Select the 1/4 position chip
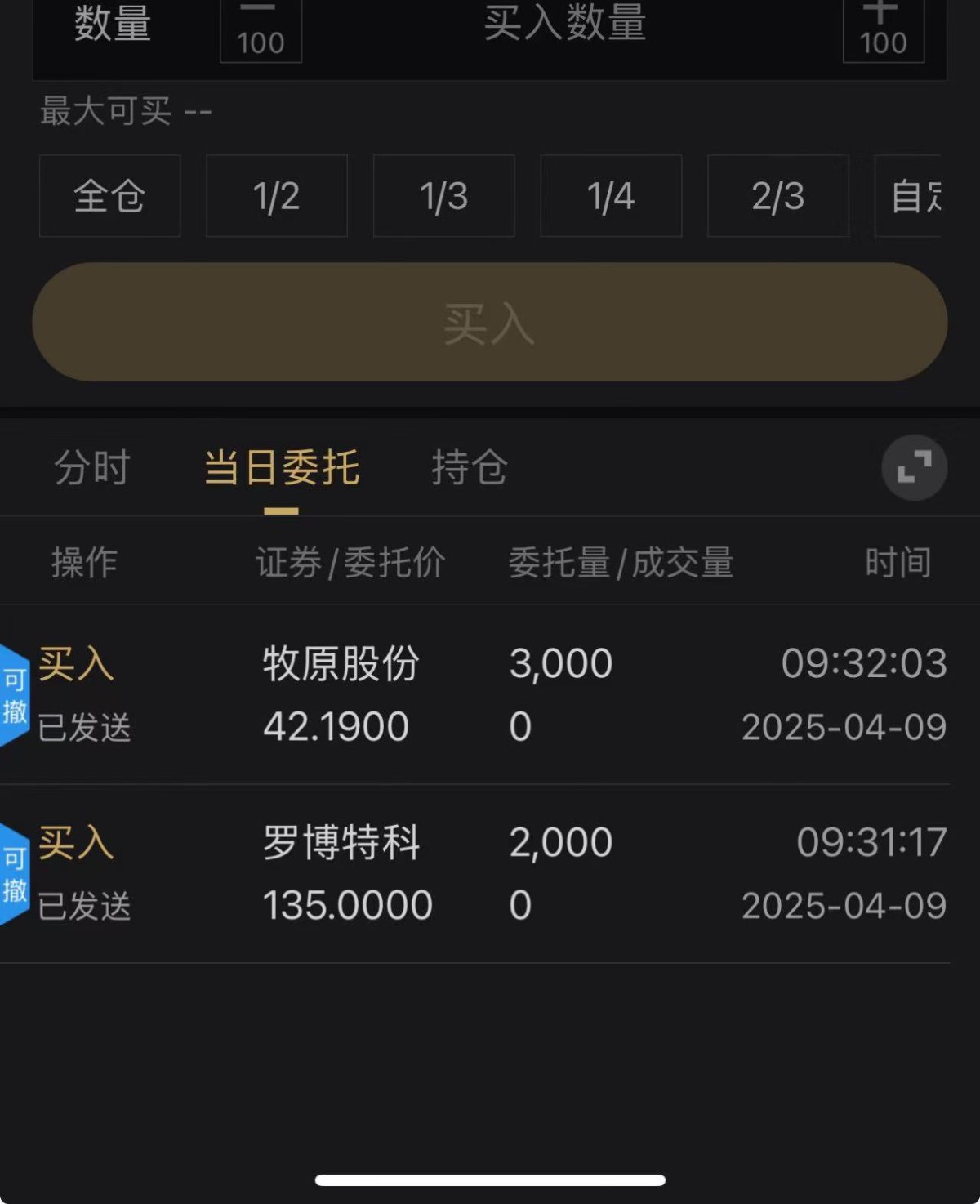980x1204 pixels. tap(611, 196)
